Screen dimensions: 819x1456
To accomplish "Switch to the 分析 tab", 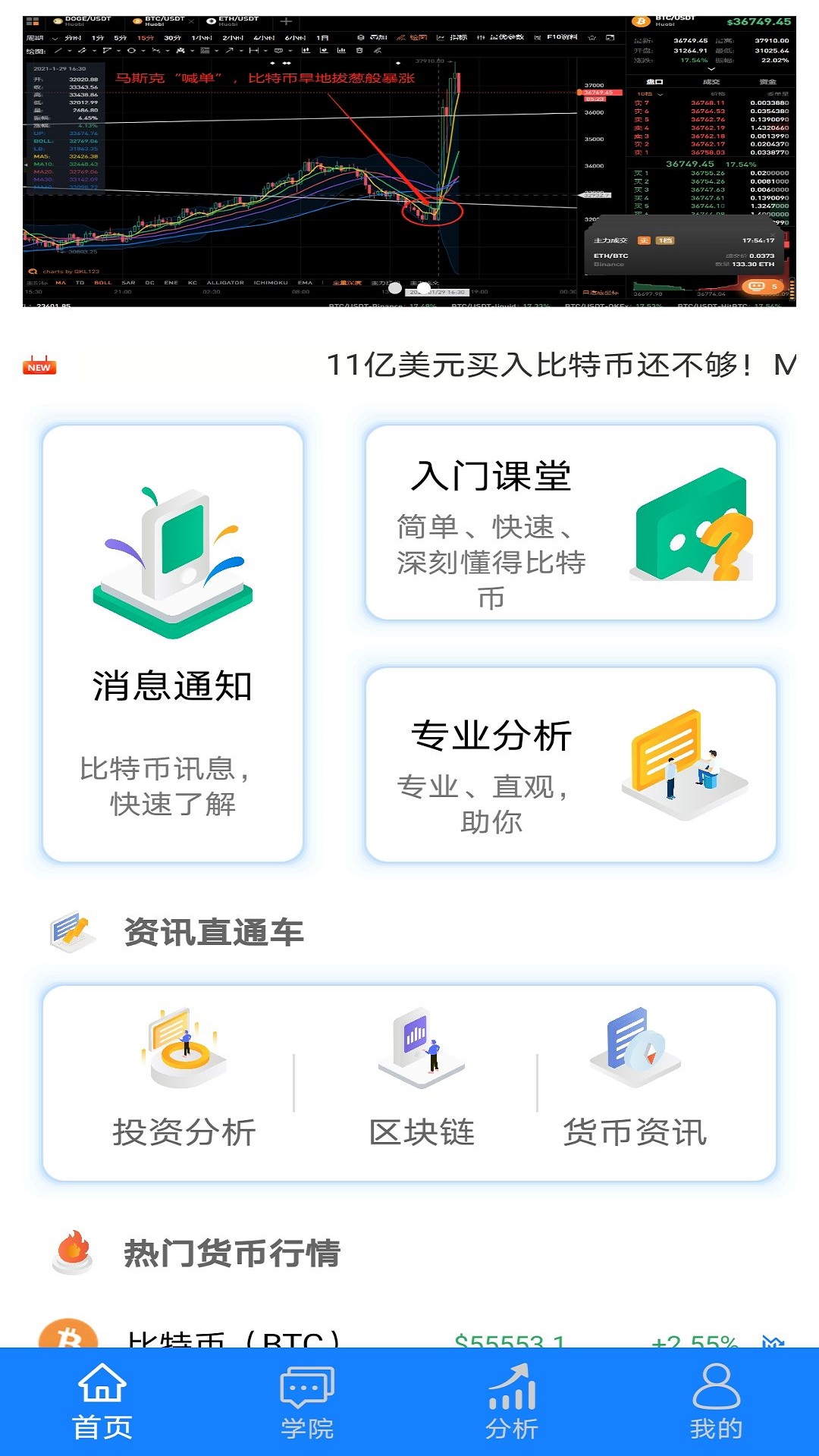I will tap(512, 1401).
